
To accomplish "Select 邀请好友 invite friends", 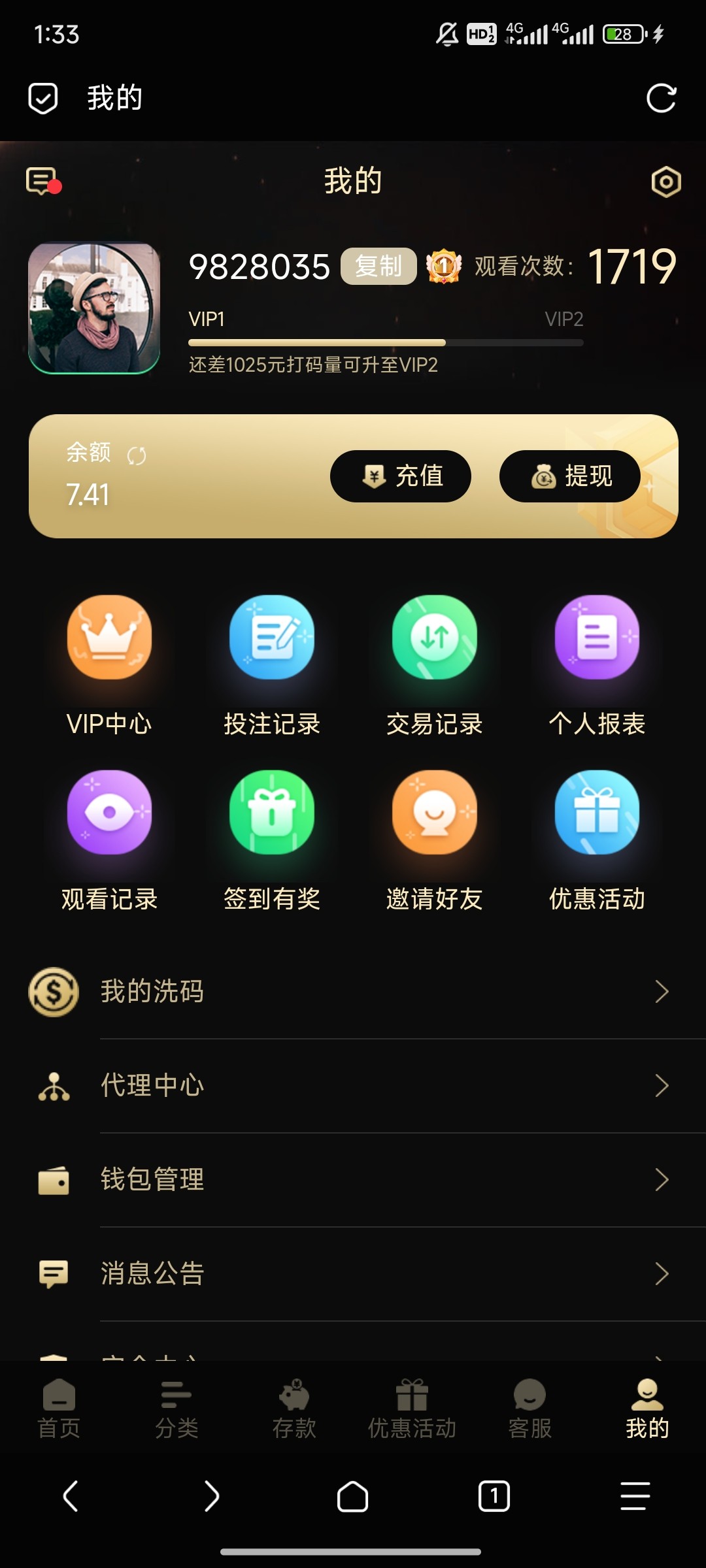I will coord(434,840).
